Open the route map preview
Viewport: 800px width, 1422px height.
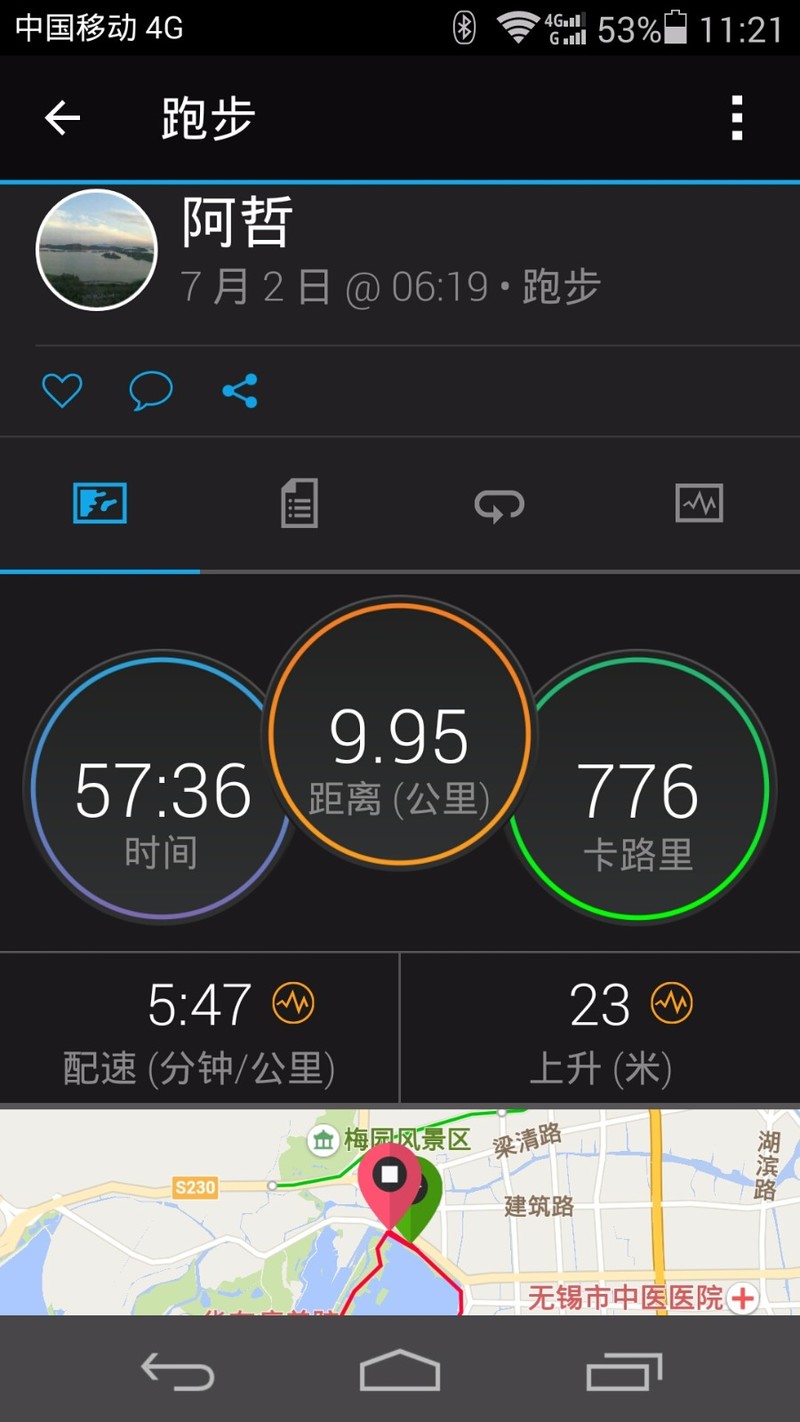400,1211
